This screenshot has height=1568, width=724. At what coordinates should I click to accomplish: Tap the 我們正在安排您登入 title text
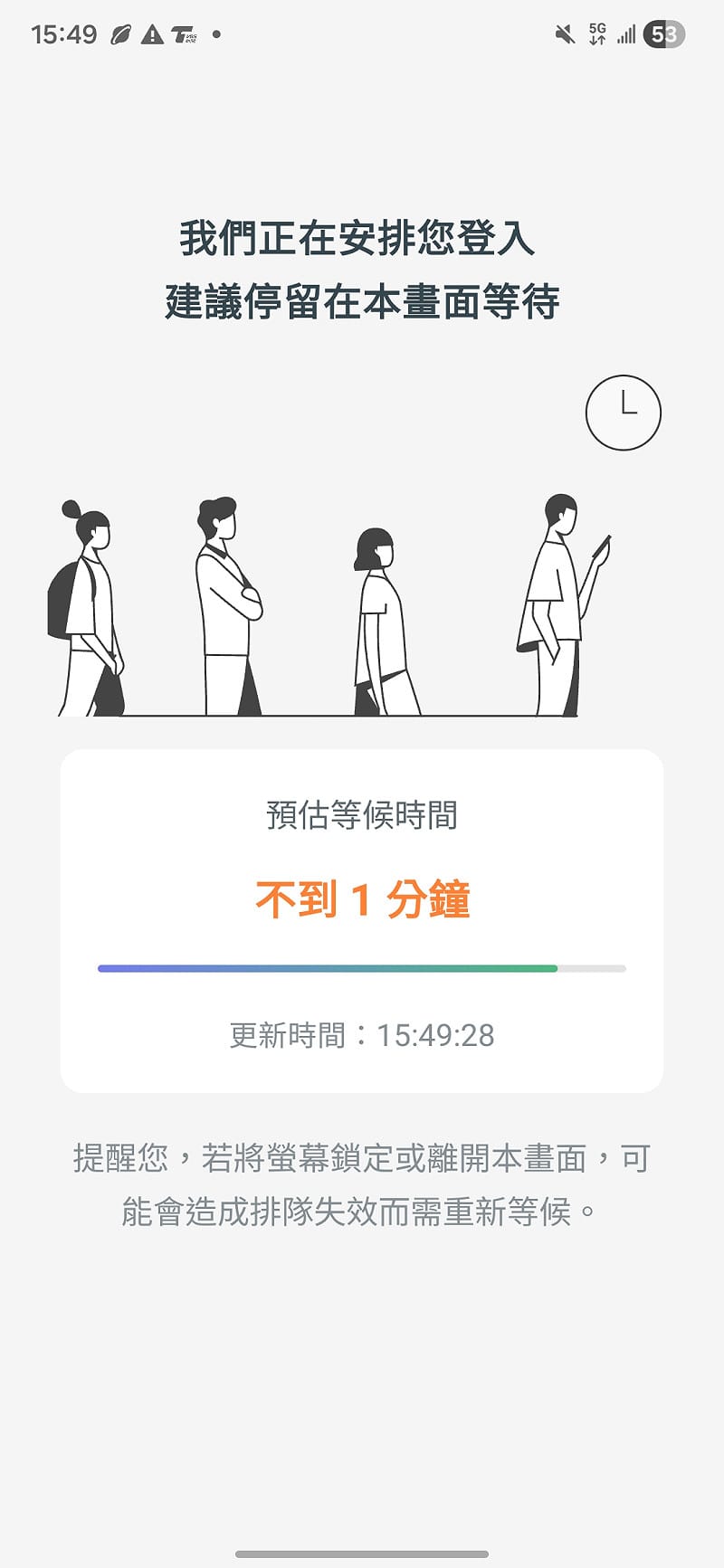click(359, 237)
